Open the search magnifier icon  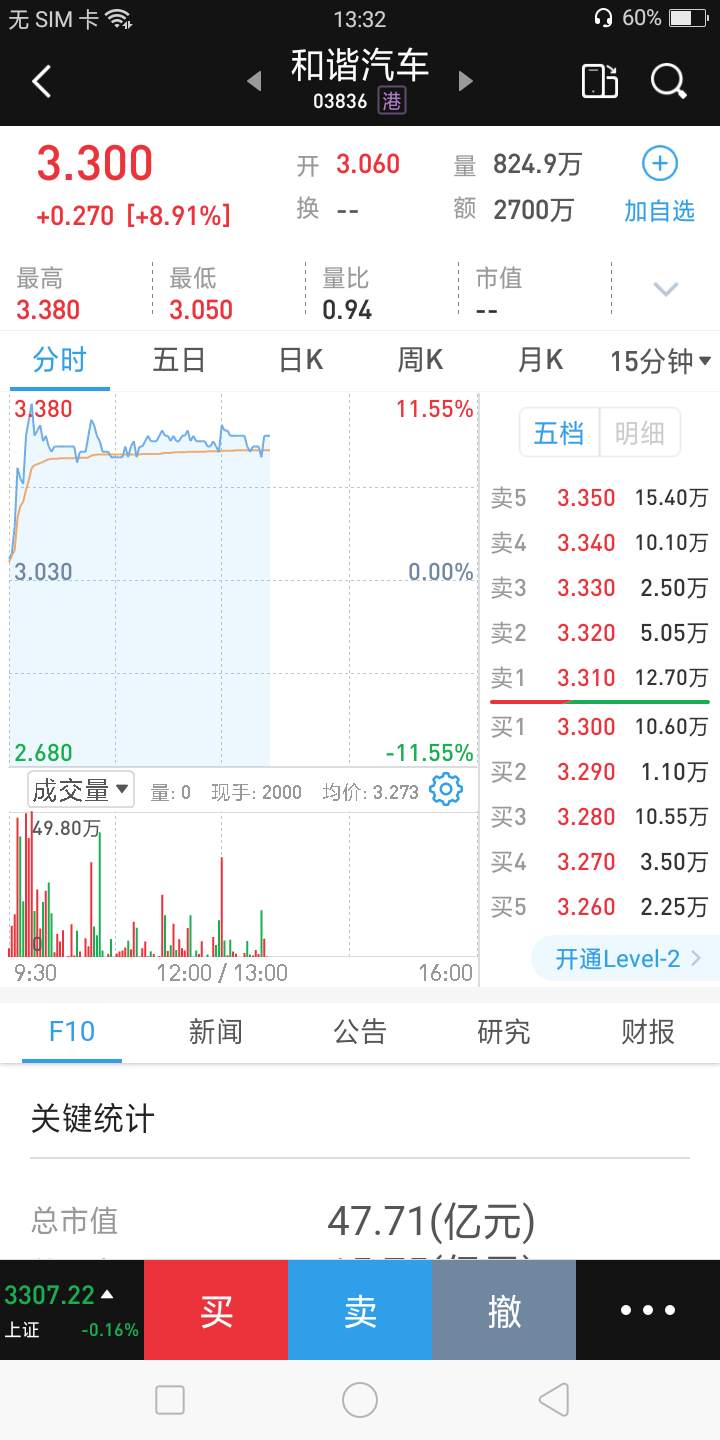pyautogui.click(x=668, y=81)
